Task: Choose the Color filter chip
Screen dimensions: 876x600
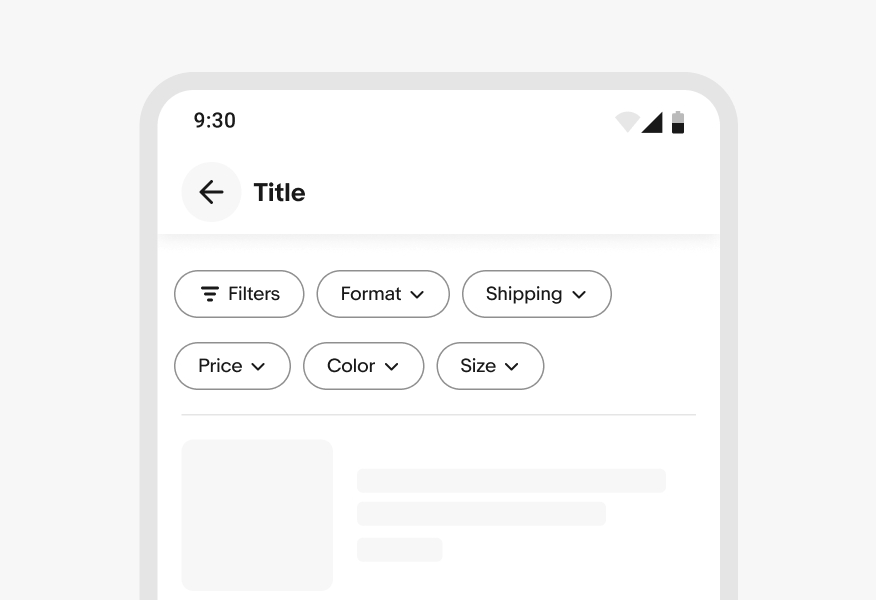Action: 363,366
